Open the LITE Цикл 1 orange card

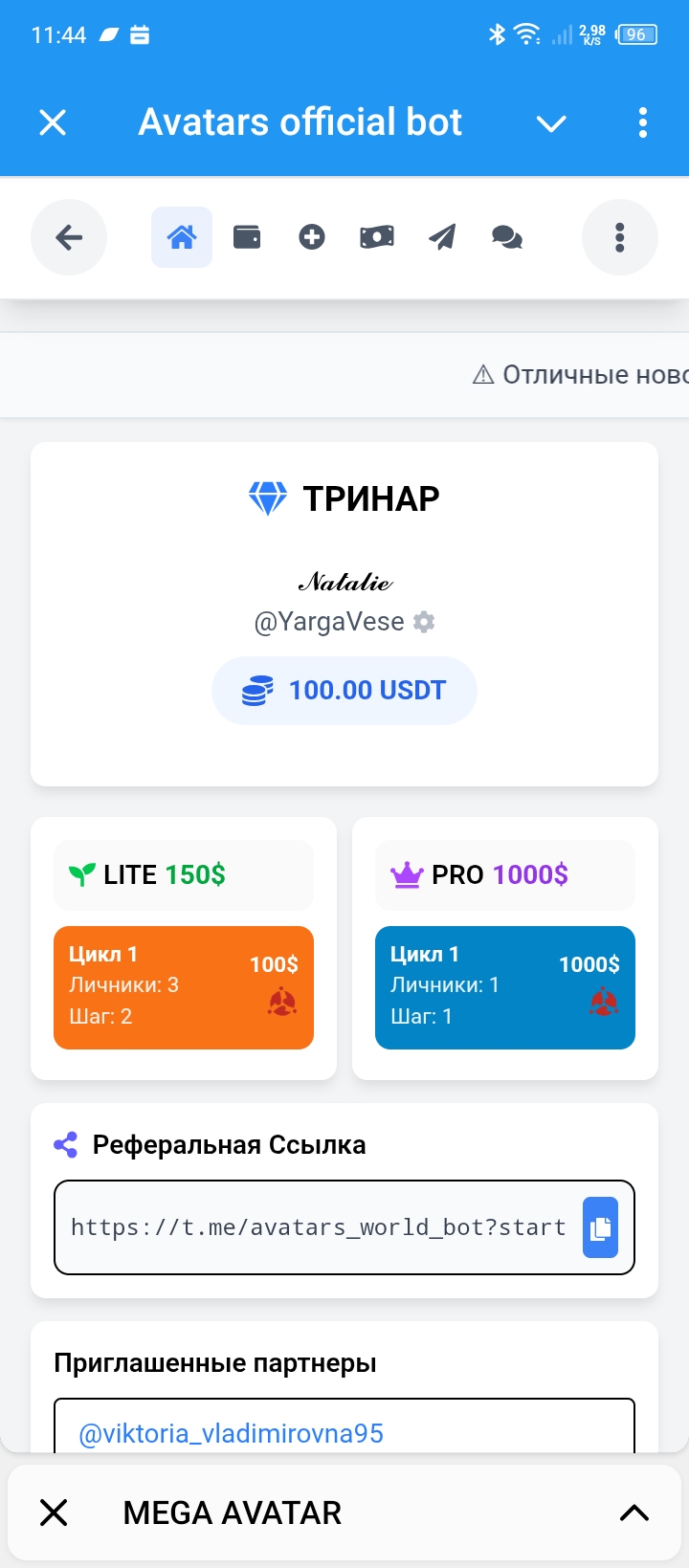click(x=184, y=987)
